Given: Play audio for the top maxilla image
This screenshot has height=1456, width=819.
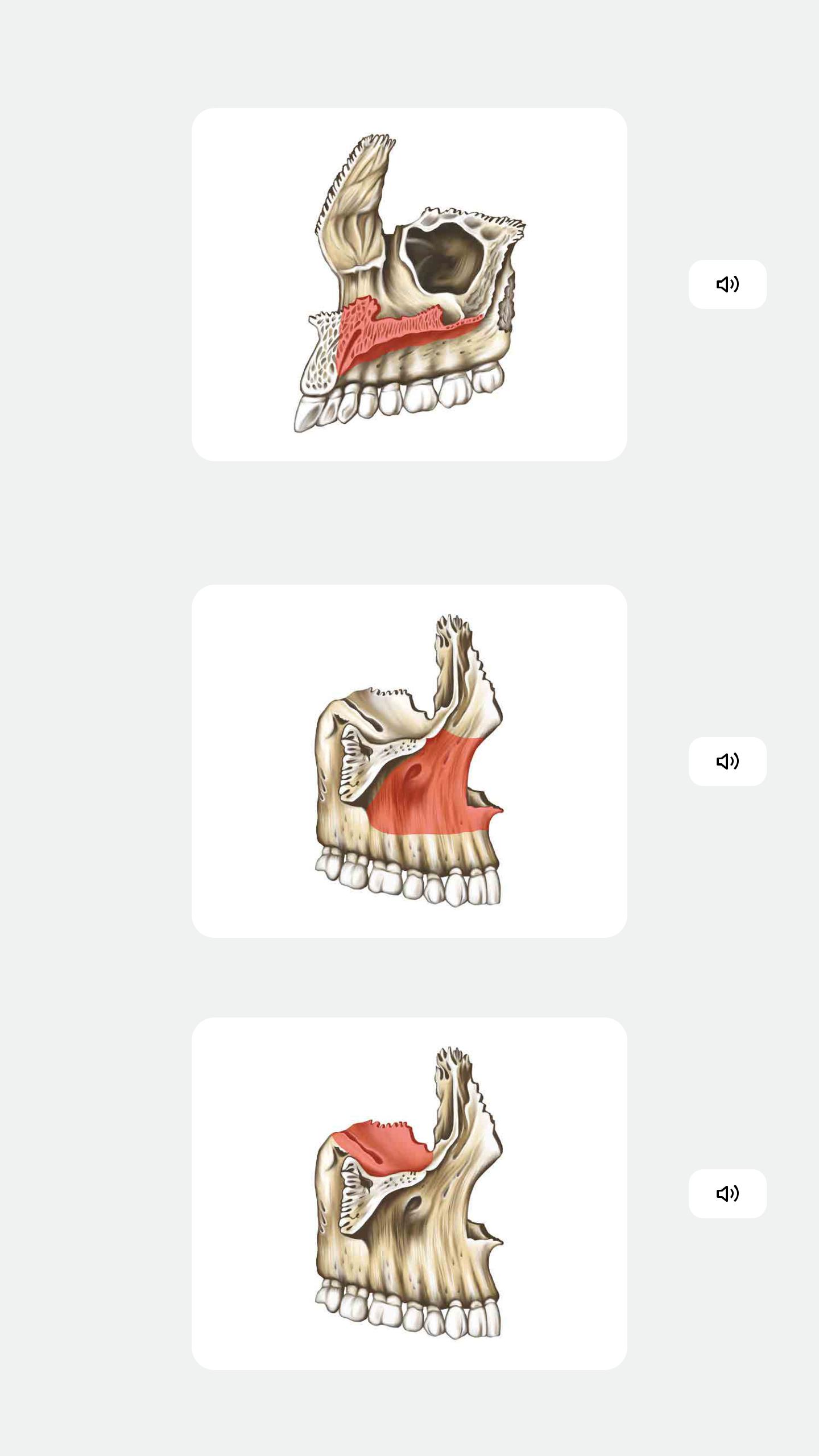Looking at the screenshot, I should (x=727, y=284).
